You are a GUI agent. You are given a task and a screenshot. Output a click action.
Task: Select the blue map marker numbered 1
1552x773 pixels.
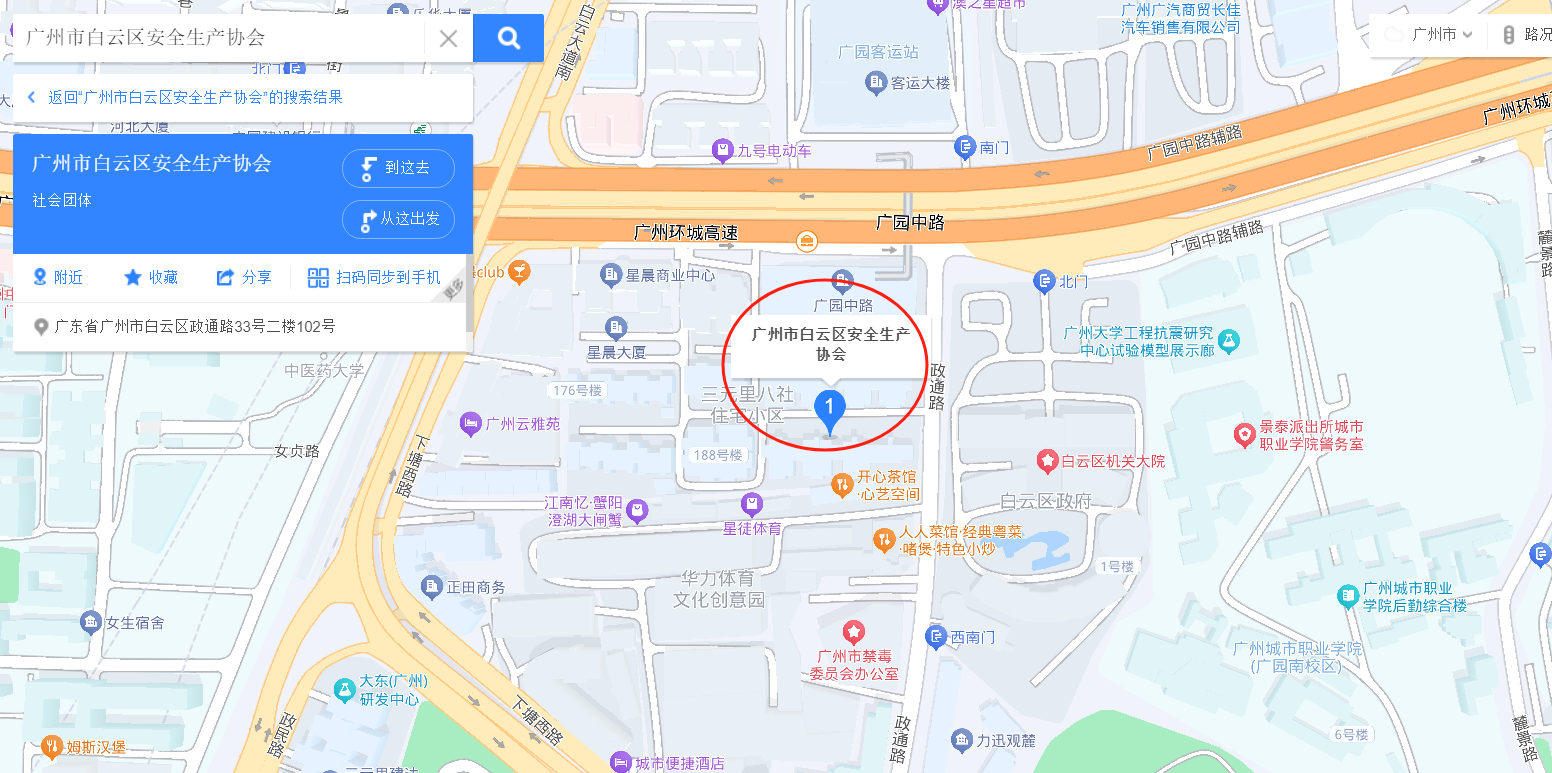pos(830,408)
